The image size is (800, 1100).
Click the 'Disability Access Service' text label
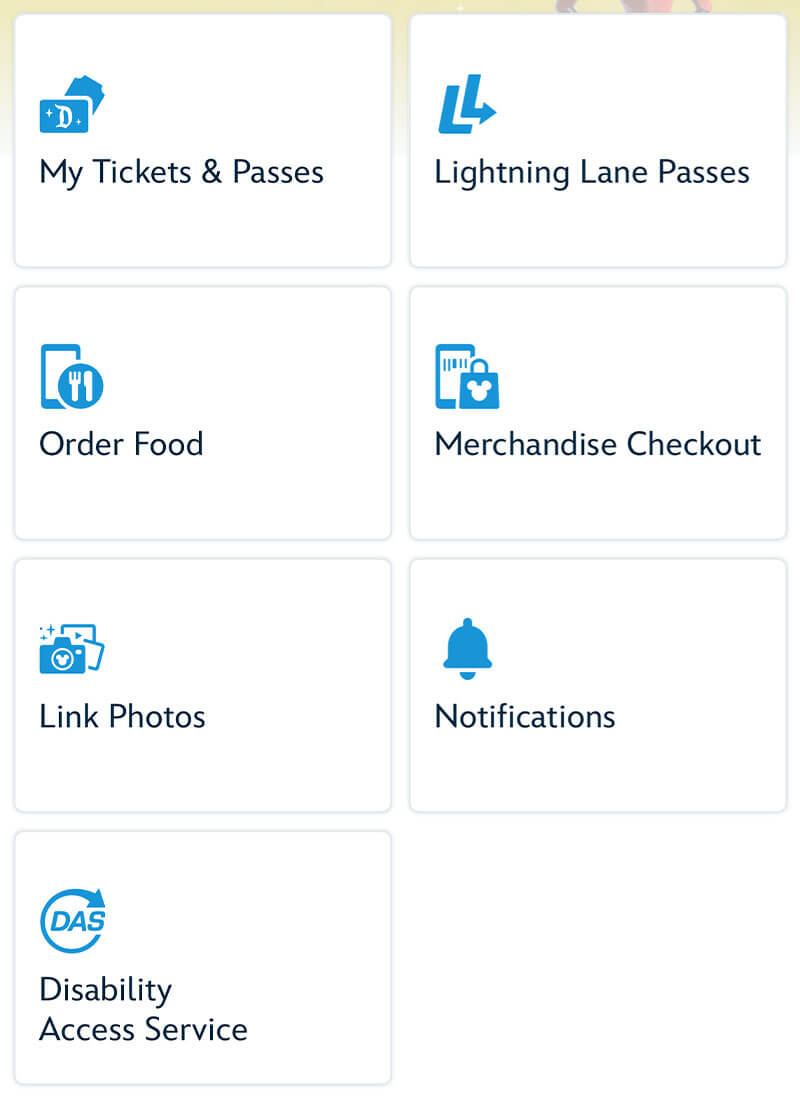tap(143, 1009)
